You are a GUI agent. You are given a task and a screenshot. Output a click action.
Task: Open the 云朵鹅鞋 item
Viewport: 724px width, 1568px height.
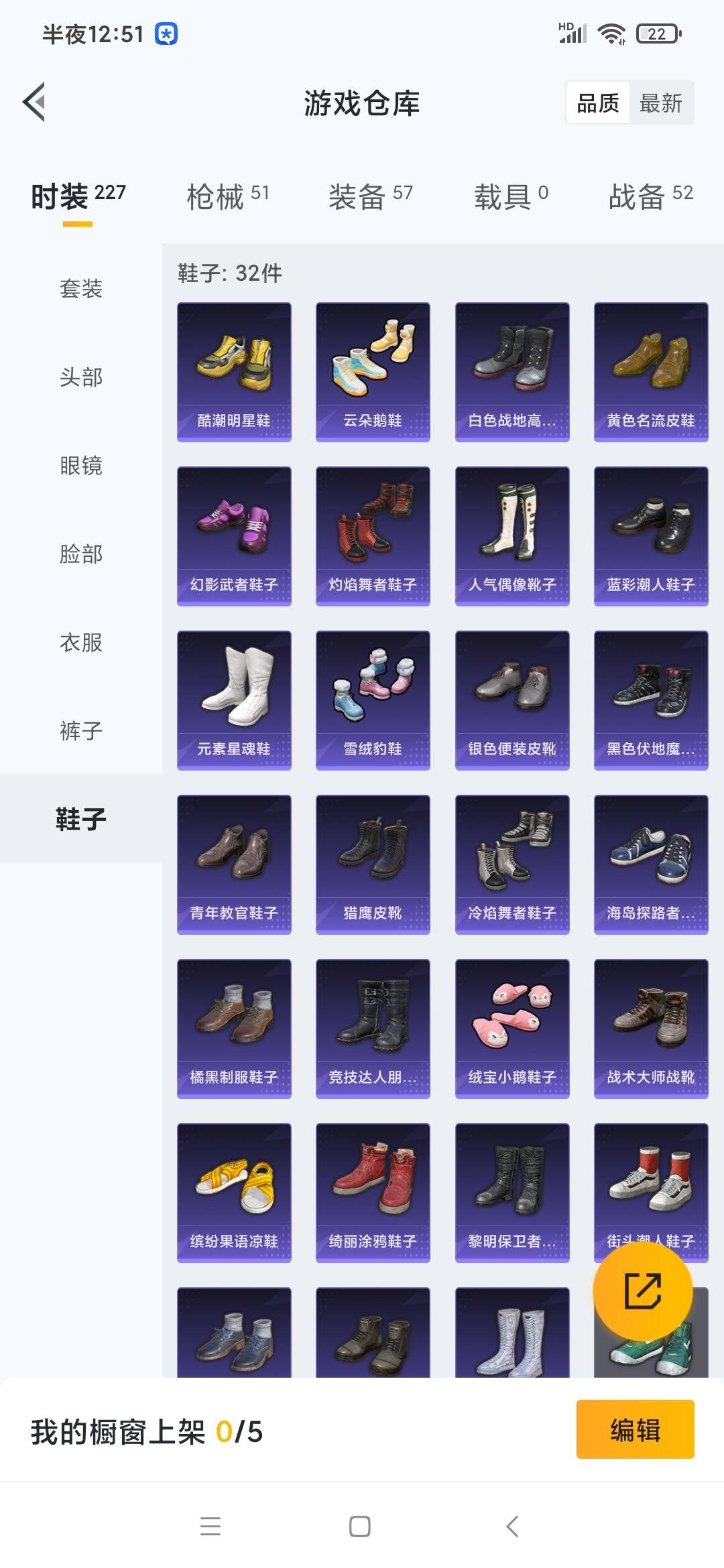(373, 372)
